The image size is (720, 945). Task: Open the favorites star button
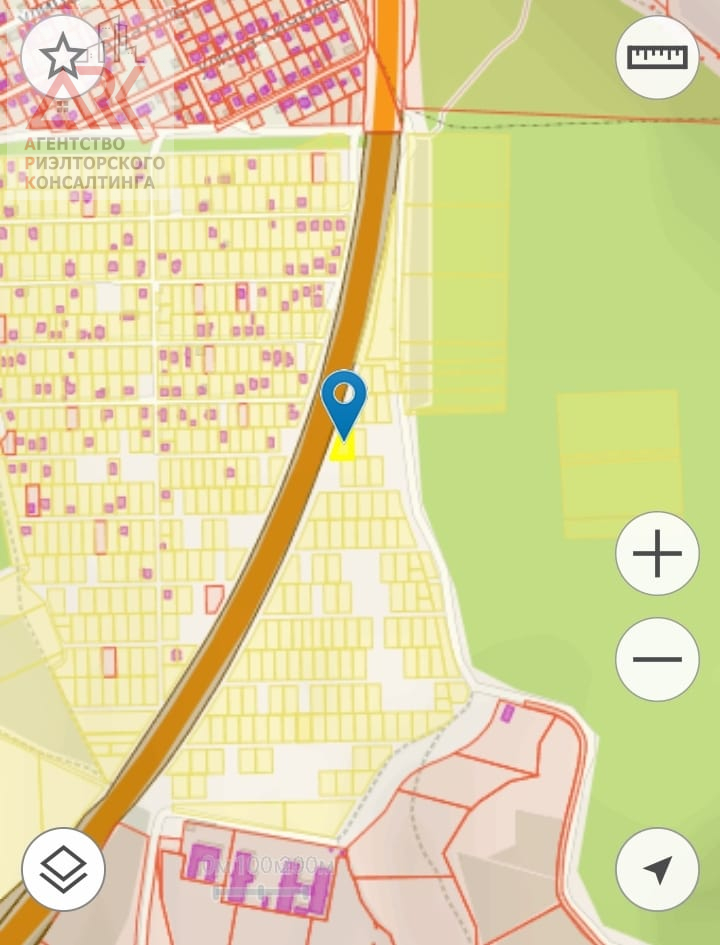(x=63, y=58)
